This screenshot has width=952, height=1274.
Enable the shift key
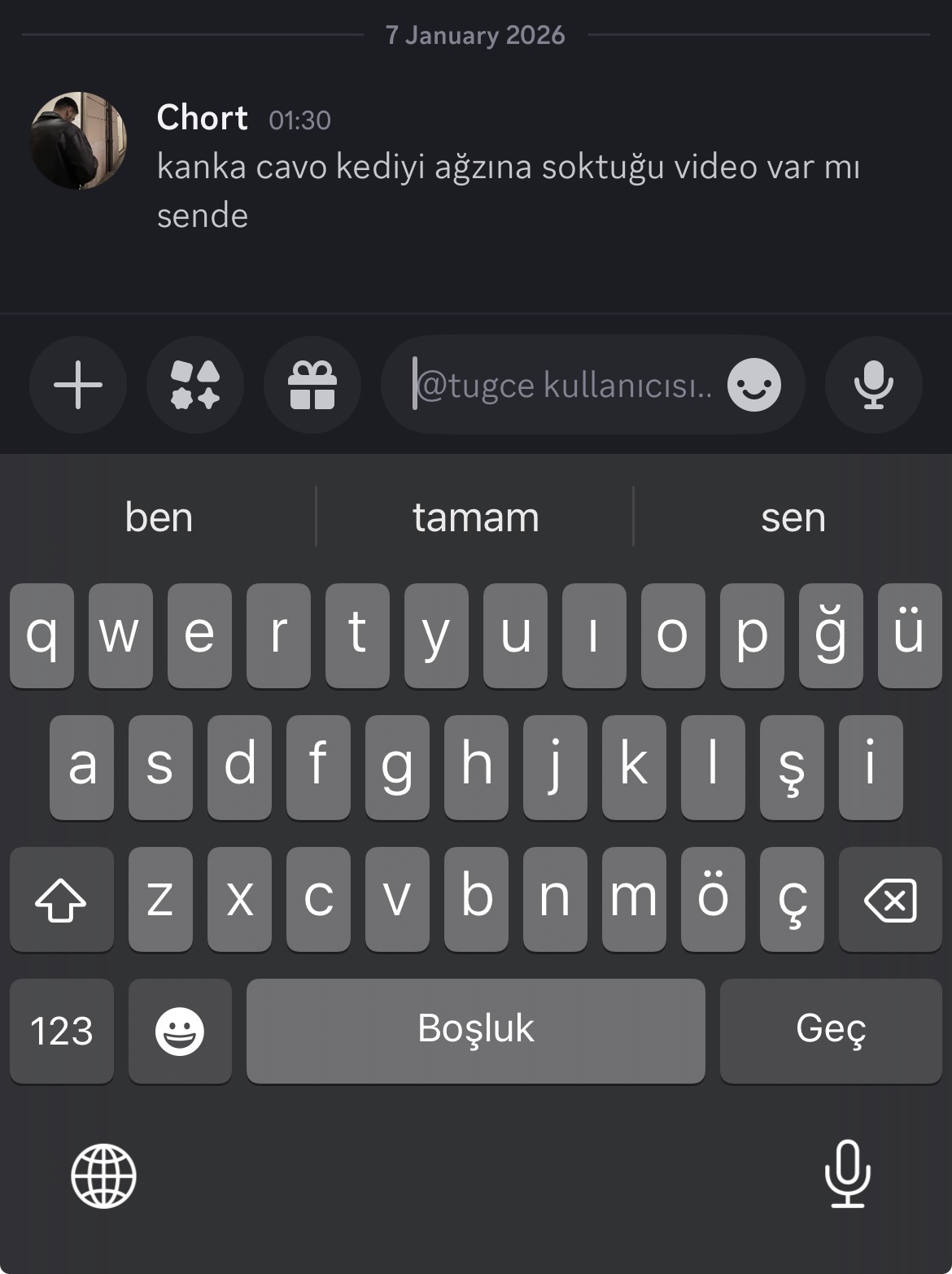click(62, 899)
